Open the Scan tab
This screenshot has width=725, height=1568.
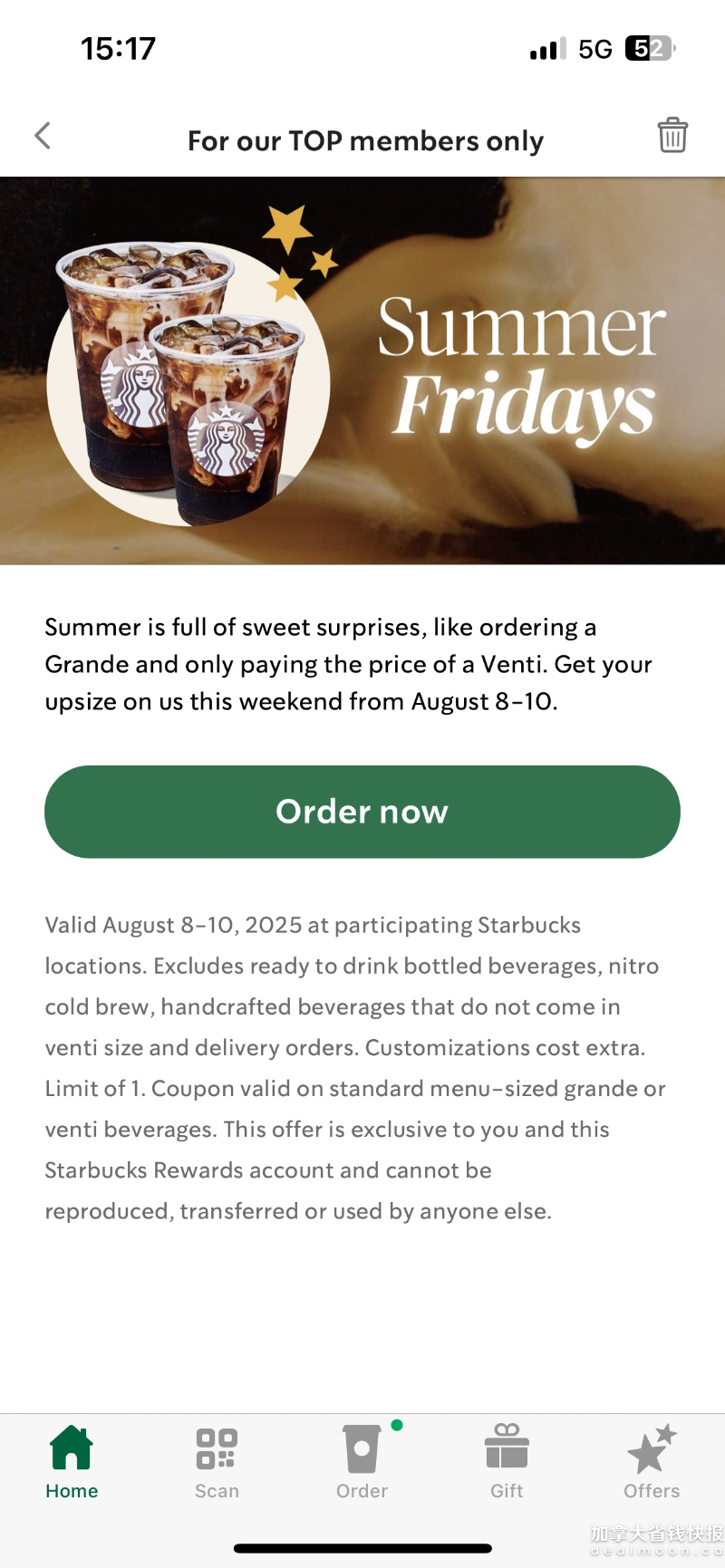click(x=217, y=1460)
